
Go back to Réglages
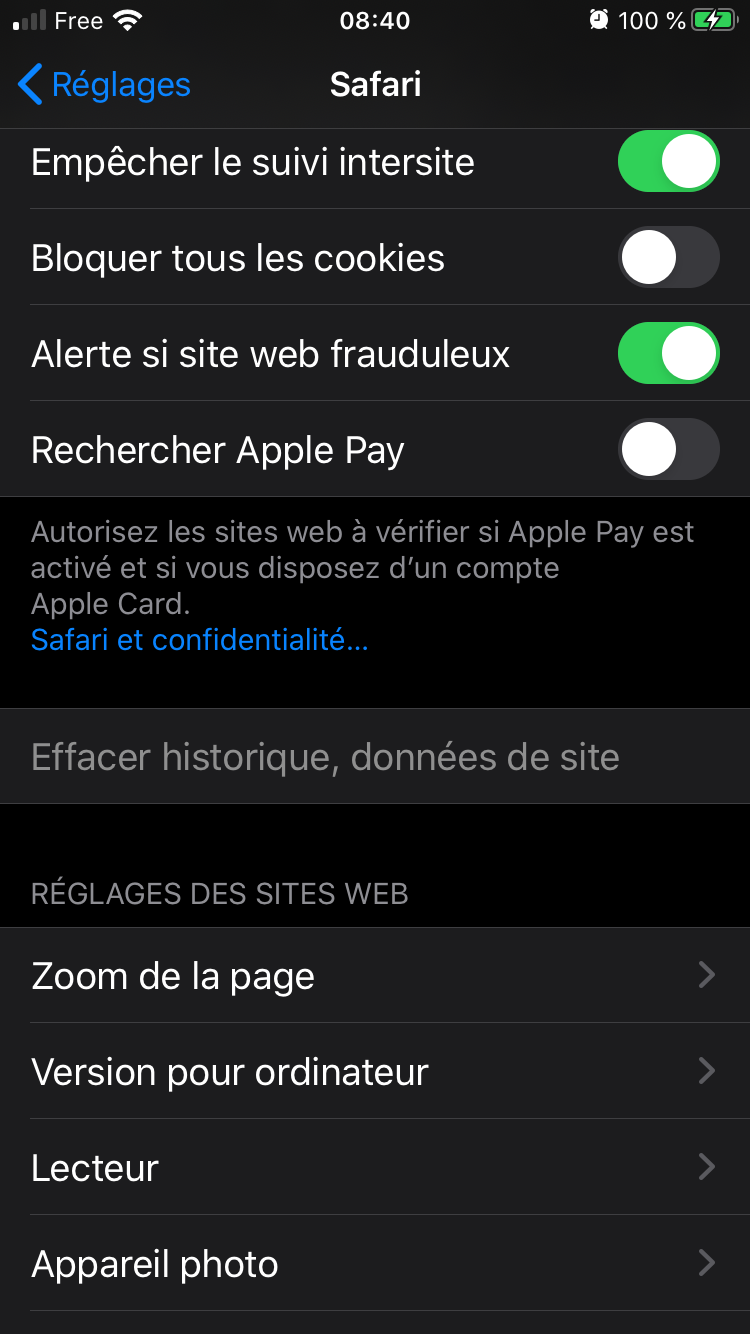(x=105, y=85)
